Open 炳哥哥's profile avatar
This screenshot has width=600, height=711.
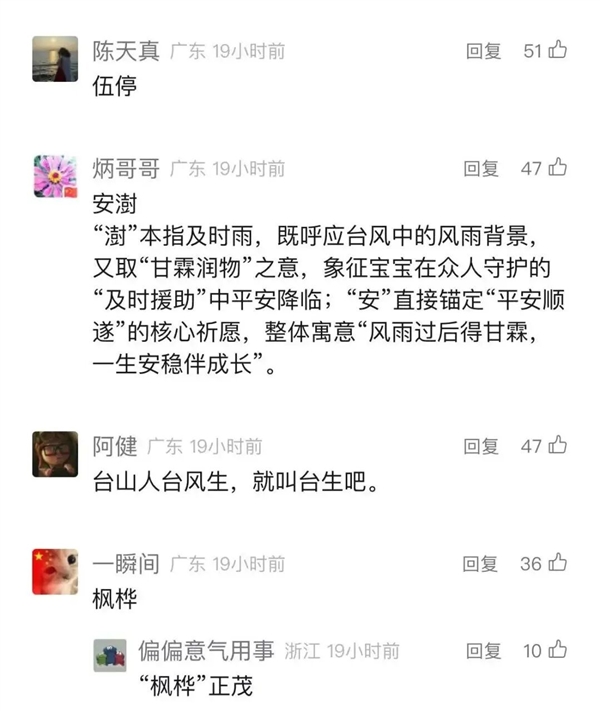pyautogui.click(x=55, y=176)
